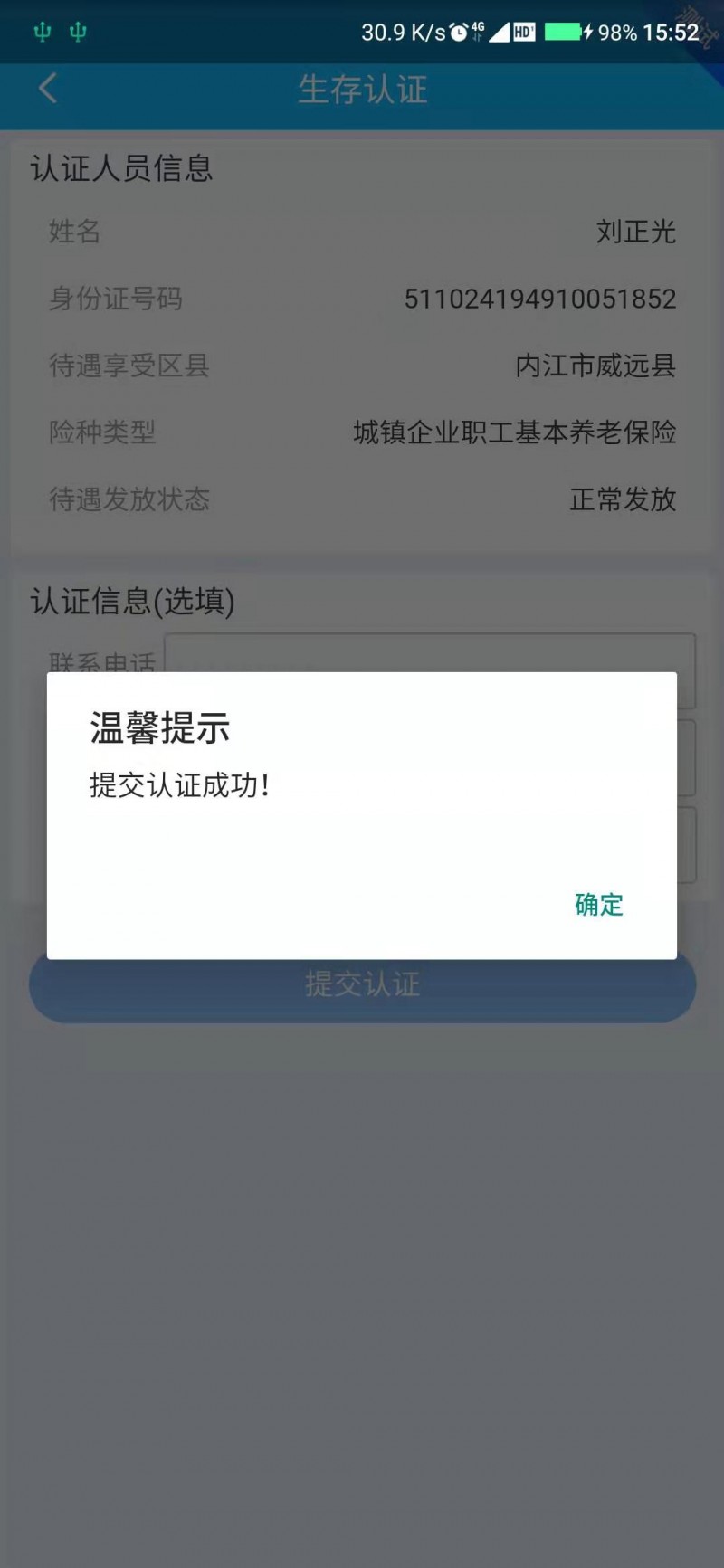This screenshot has height=1568, width=724.
Task: Focus the 联系电话 input field
Action: point(430,653)
